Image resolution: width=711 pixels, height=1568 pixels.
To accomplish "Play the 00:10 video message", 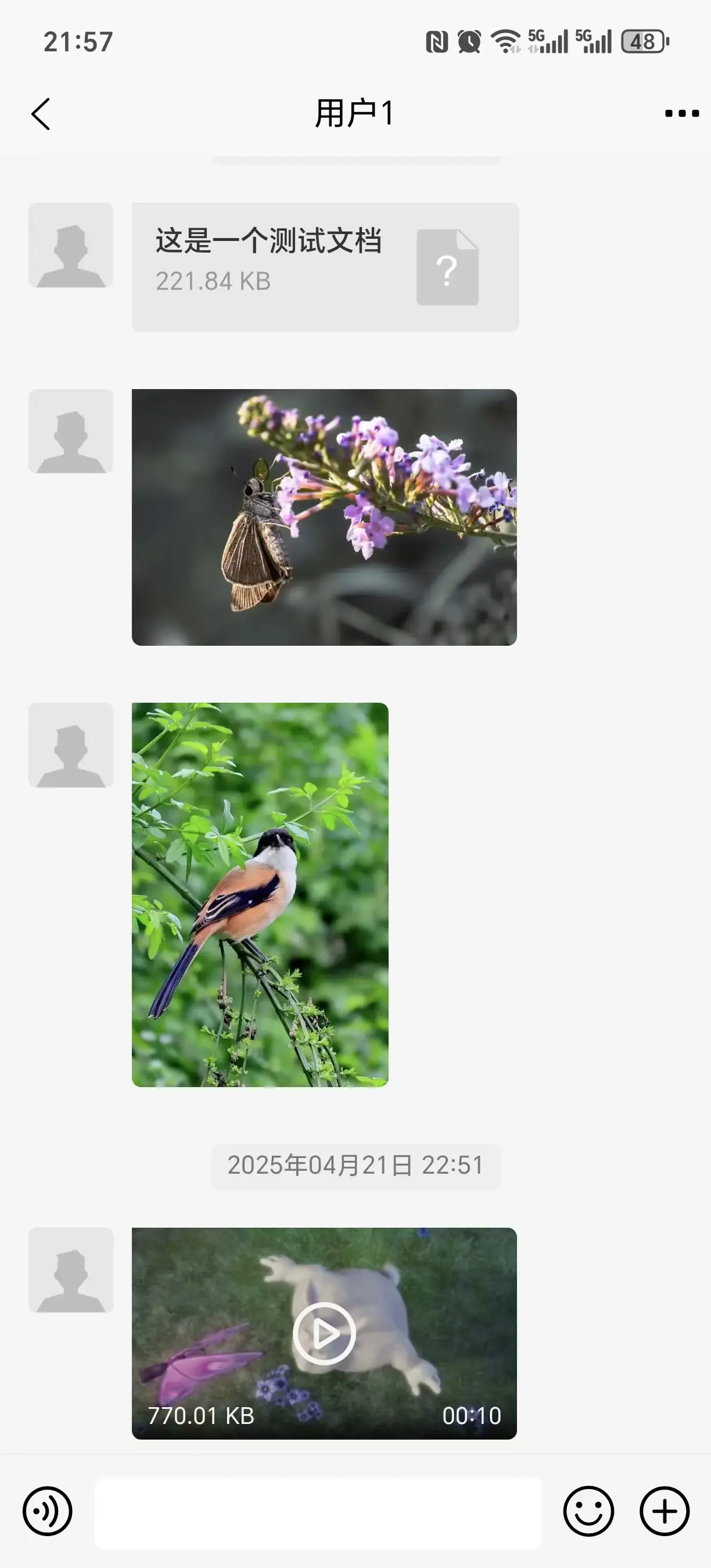I will coord(324,1333).
